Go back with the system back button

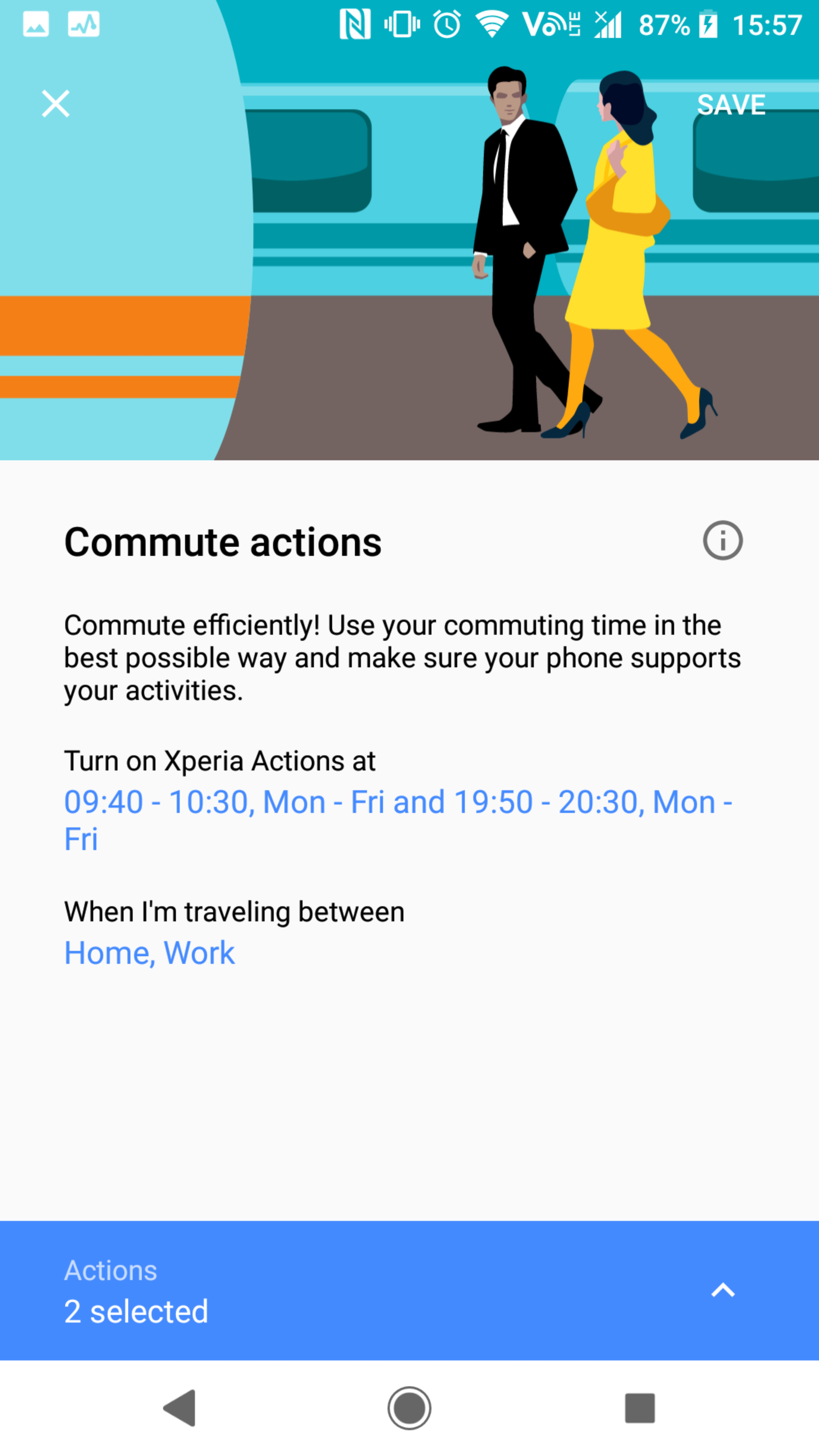coord(180,1408)
